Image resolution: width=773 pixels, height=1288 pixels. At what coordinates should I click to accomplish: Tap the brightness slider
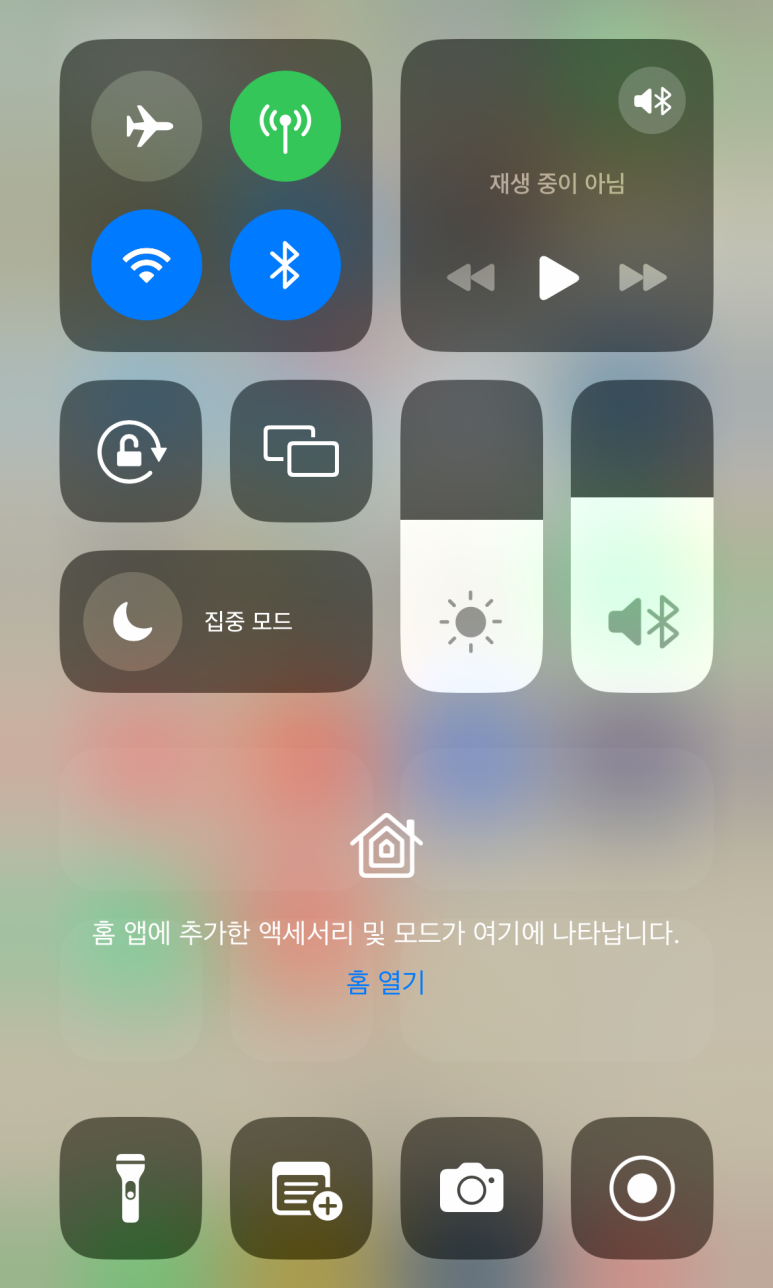pyautogui.click(x=471, y=536)
